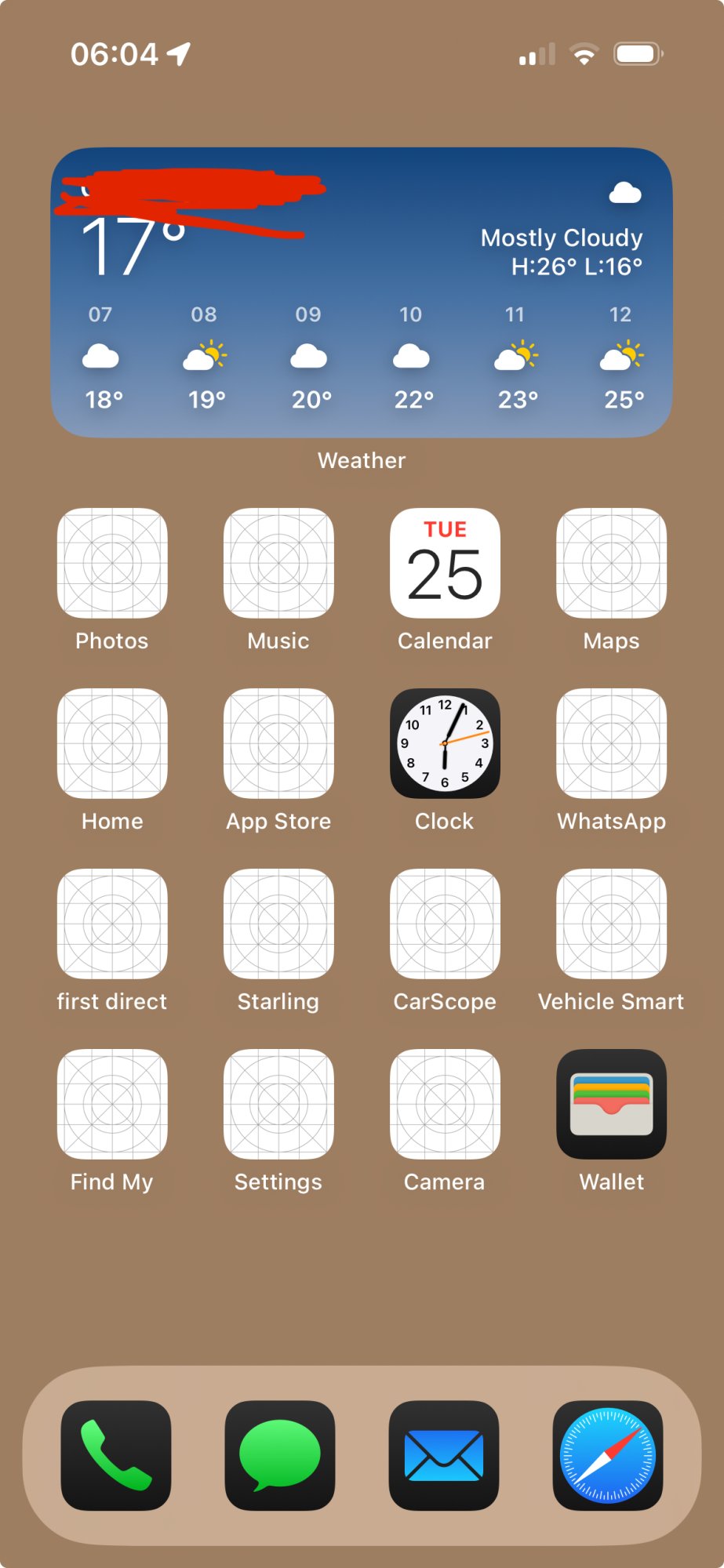Open Settings
The height and width of the screenshot is (1568, 724).
(278, 1104)
